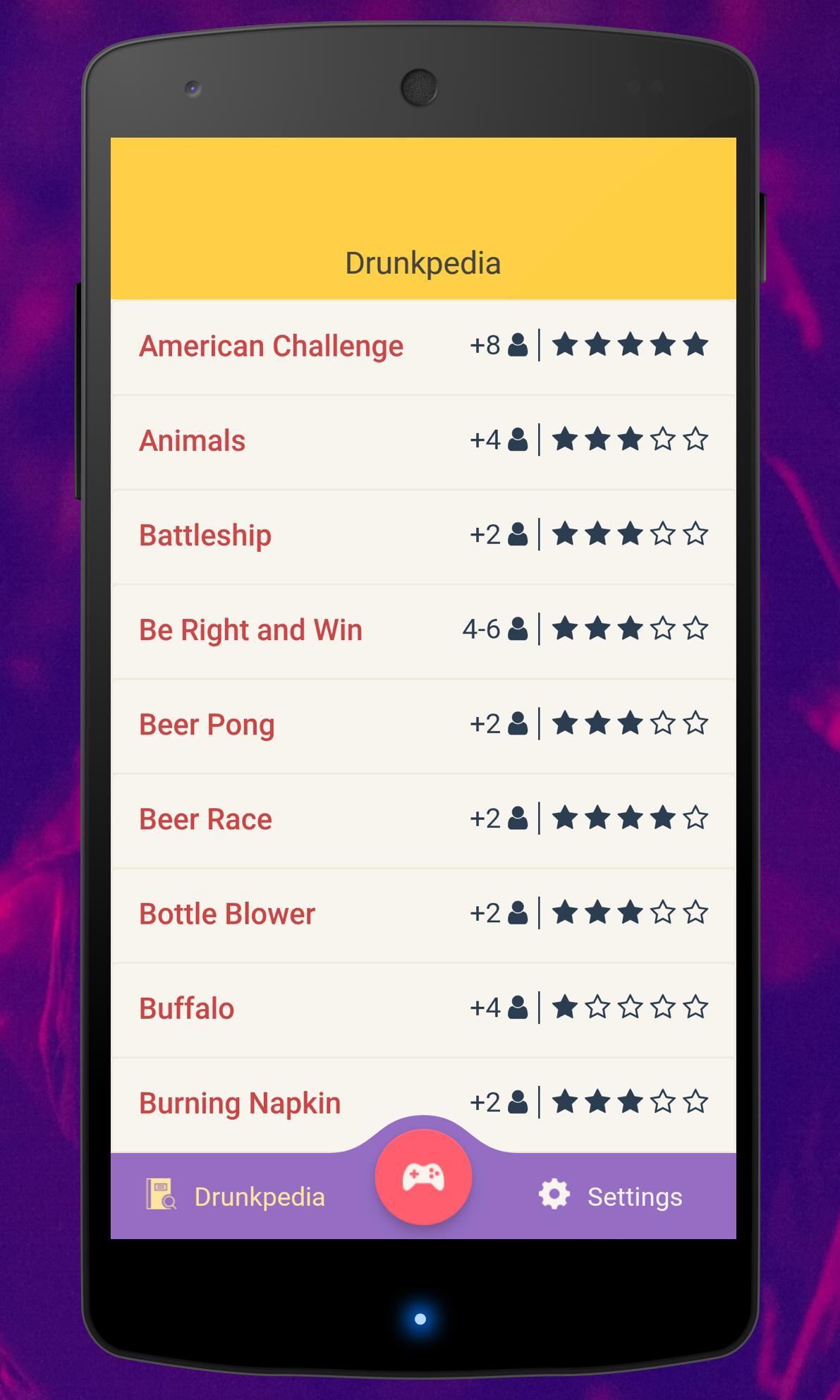
Task: Click the person icon beside Animals
Action: pyautogui.click(x=518, y=440)
